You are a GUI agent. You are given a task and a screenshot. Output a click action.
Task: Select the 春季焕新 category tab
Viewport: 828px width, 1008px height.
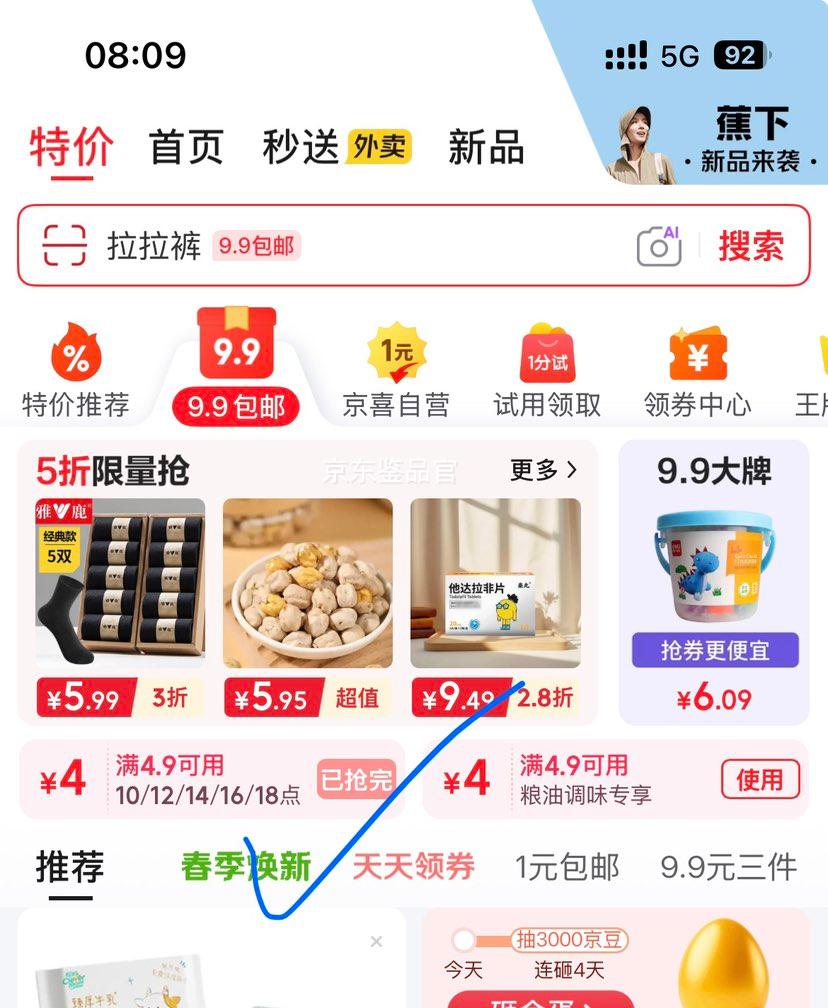[245, 868]
